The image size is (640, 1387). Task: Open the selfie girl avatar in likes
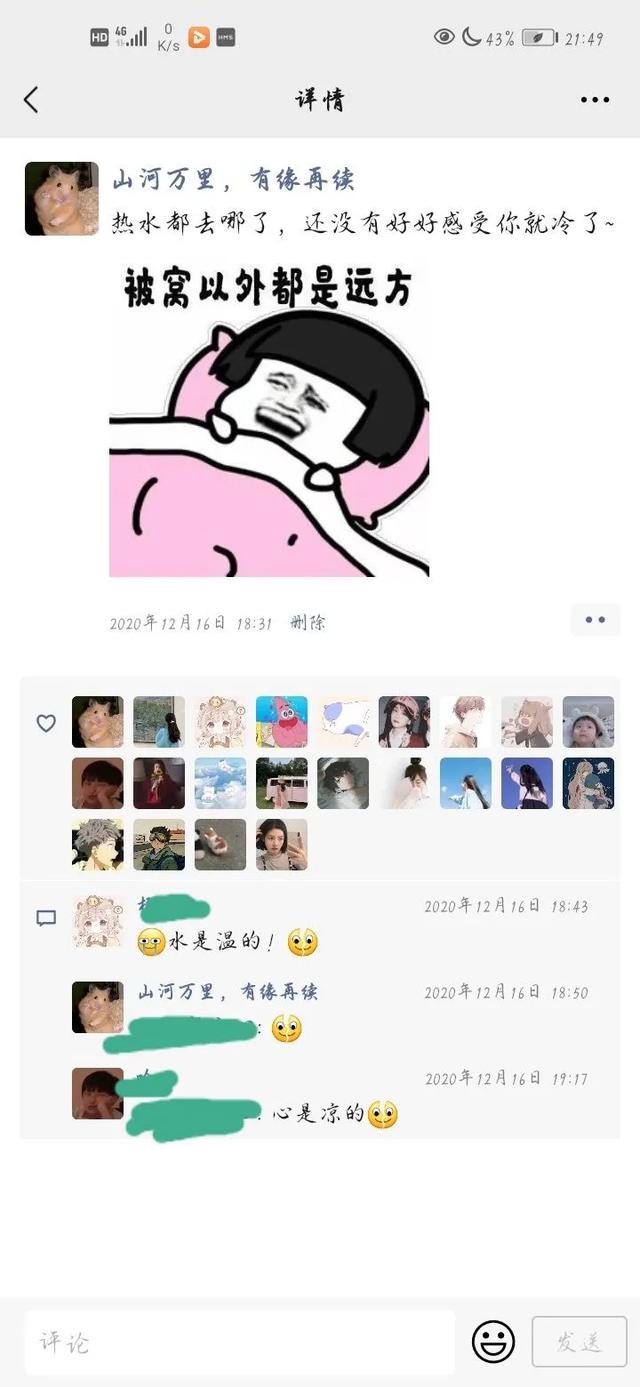pyautogui.click(x=282, y=845)
